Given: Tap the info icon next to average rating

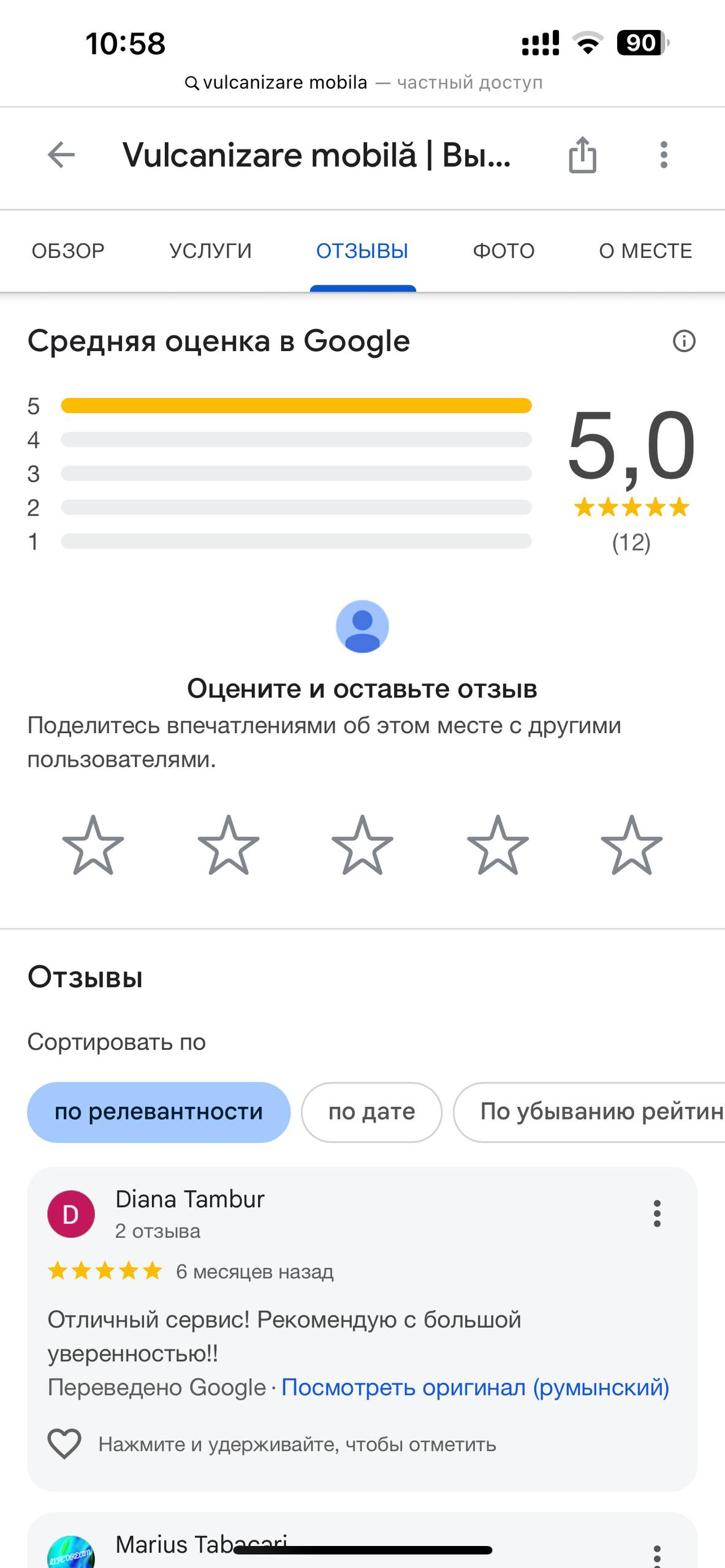Looking at the screenshot, I should click(683, 341).
